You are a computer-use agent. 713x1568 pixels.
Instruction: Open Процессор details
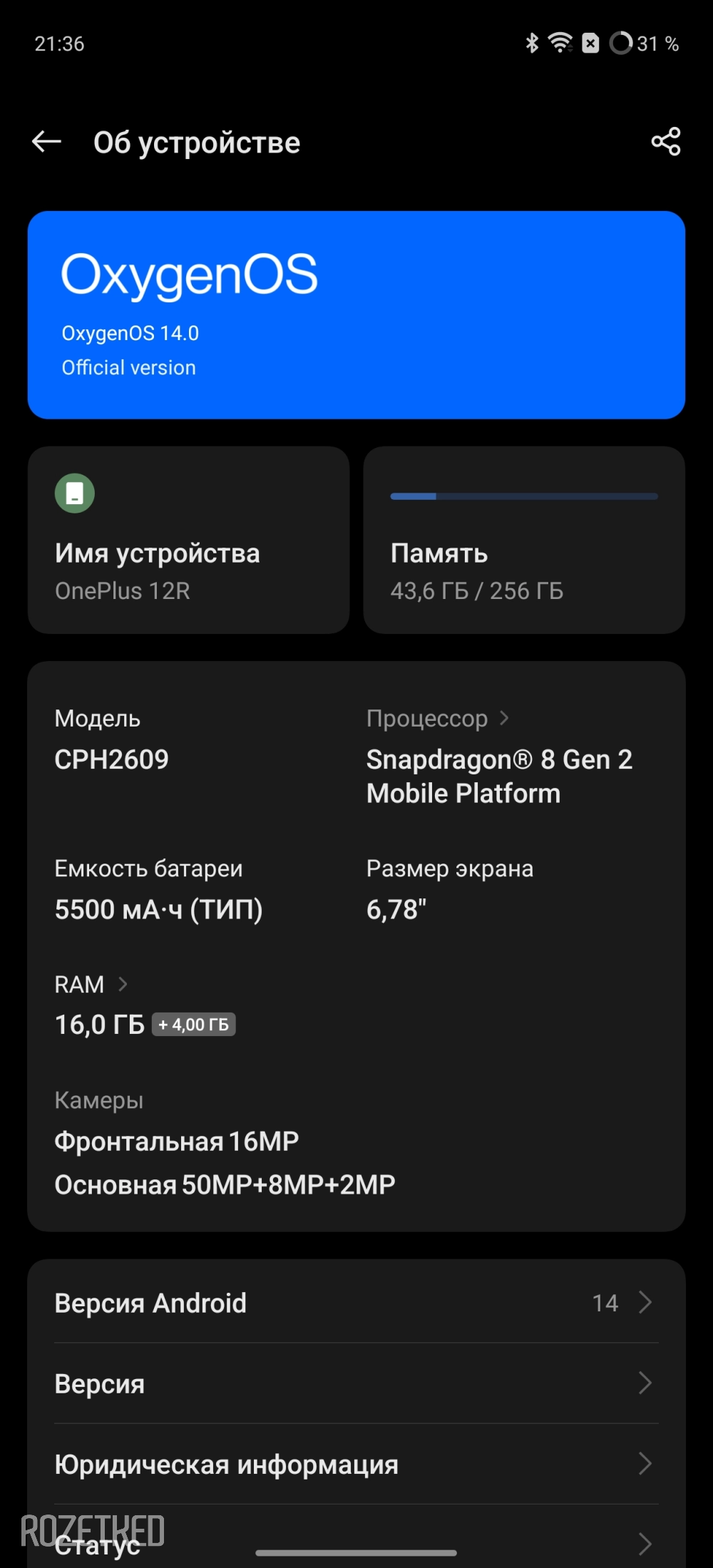point(437,719)
